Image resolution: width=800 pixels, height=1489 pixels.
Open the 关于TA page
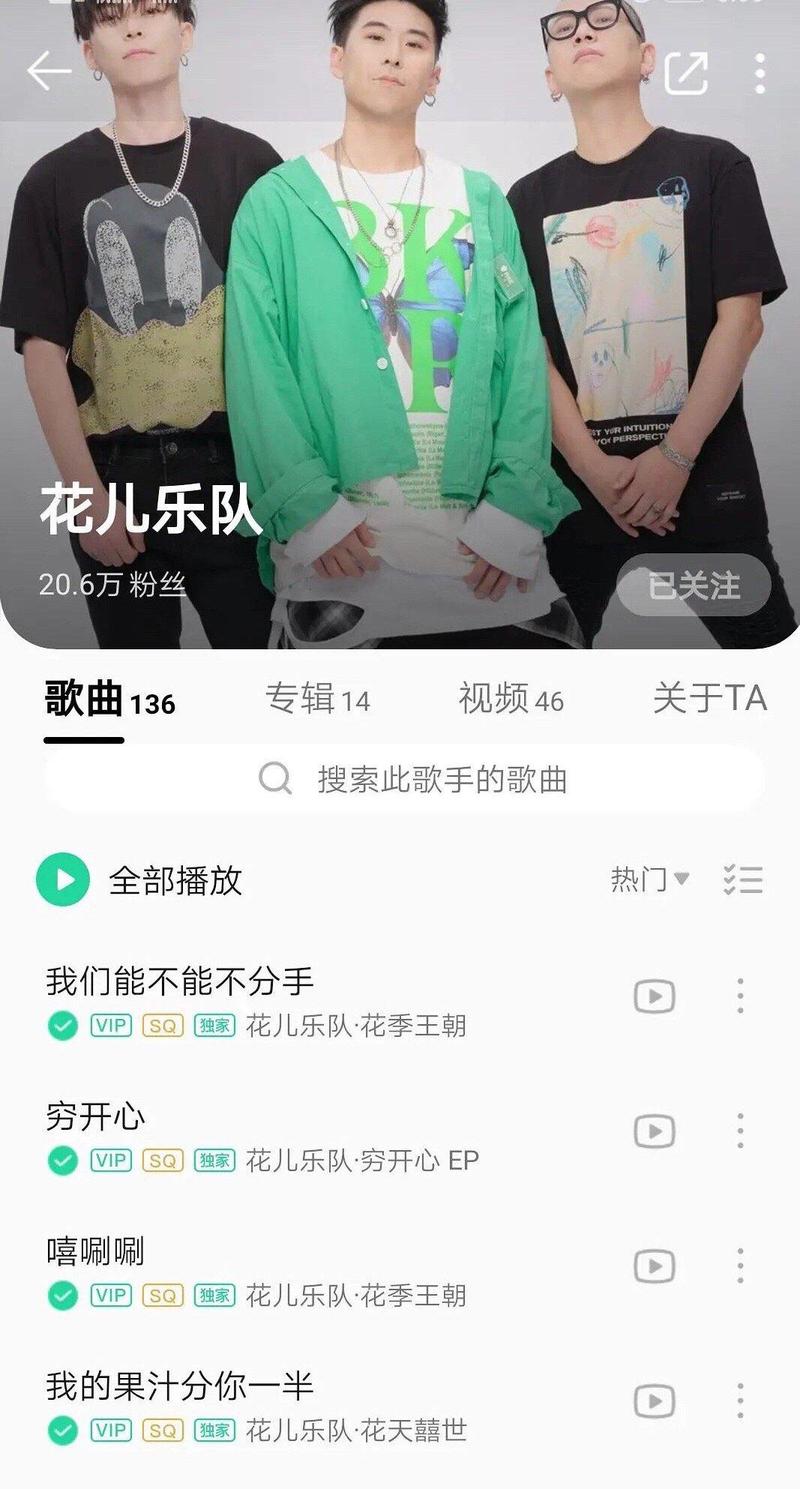pyautogui.click(x=708, y=701)
